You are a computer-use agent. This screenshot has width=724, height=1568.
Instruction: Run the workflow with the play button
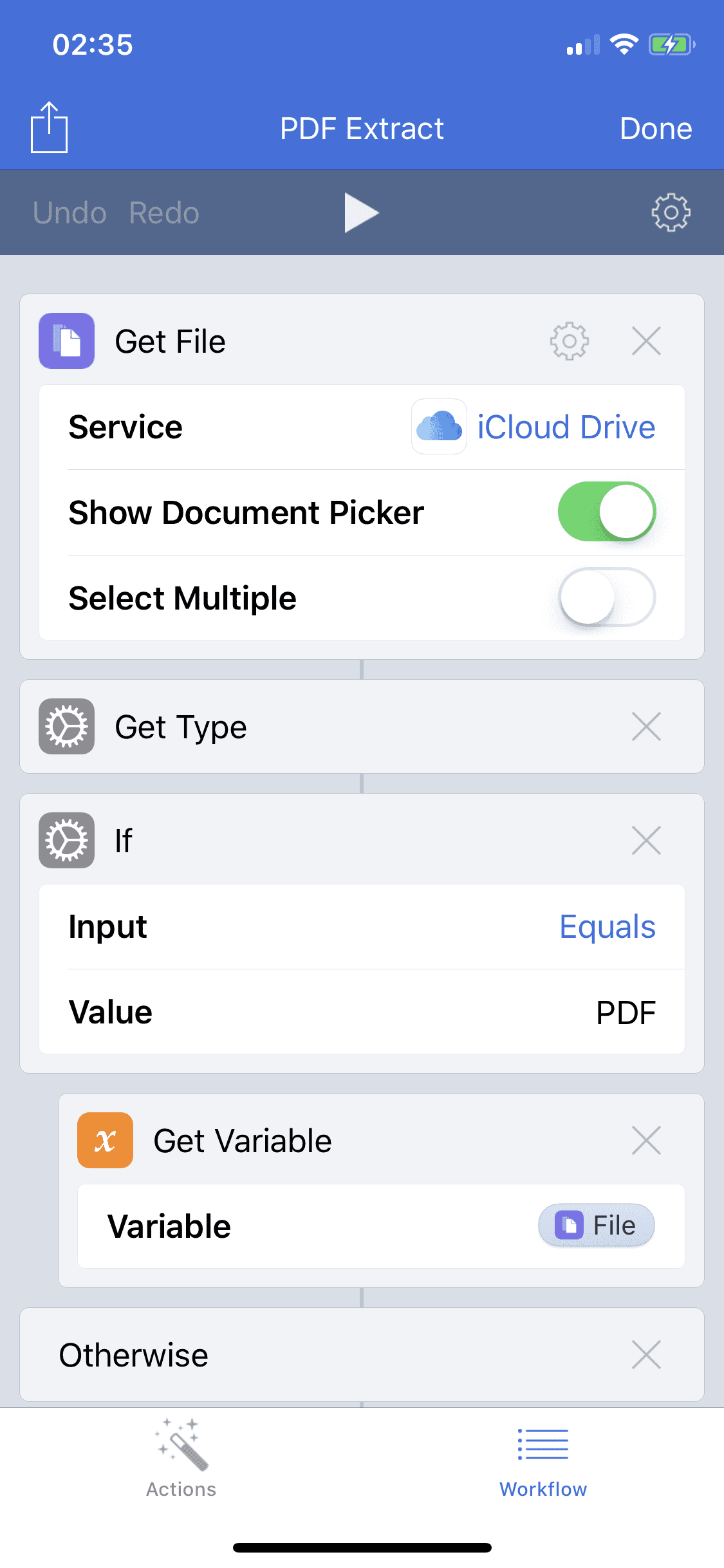pos(362,212)
